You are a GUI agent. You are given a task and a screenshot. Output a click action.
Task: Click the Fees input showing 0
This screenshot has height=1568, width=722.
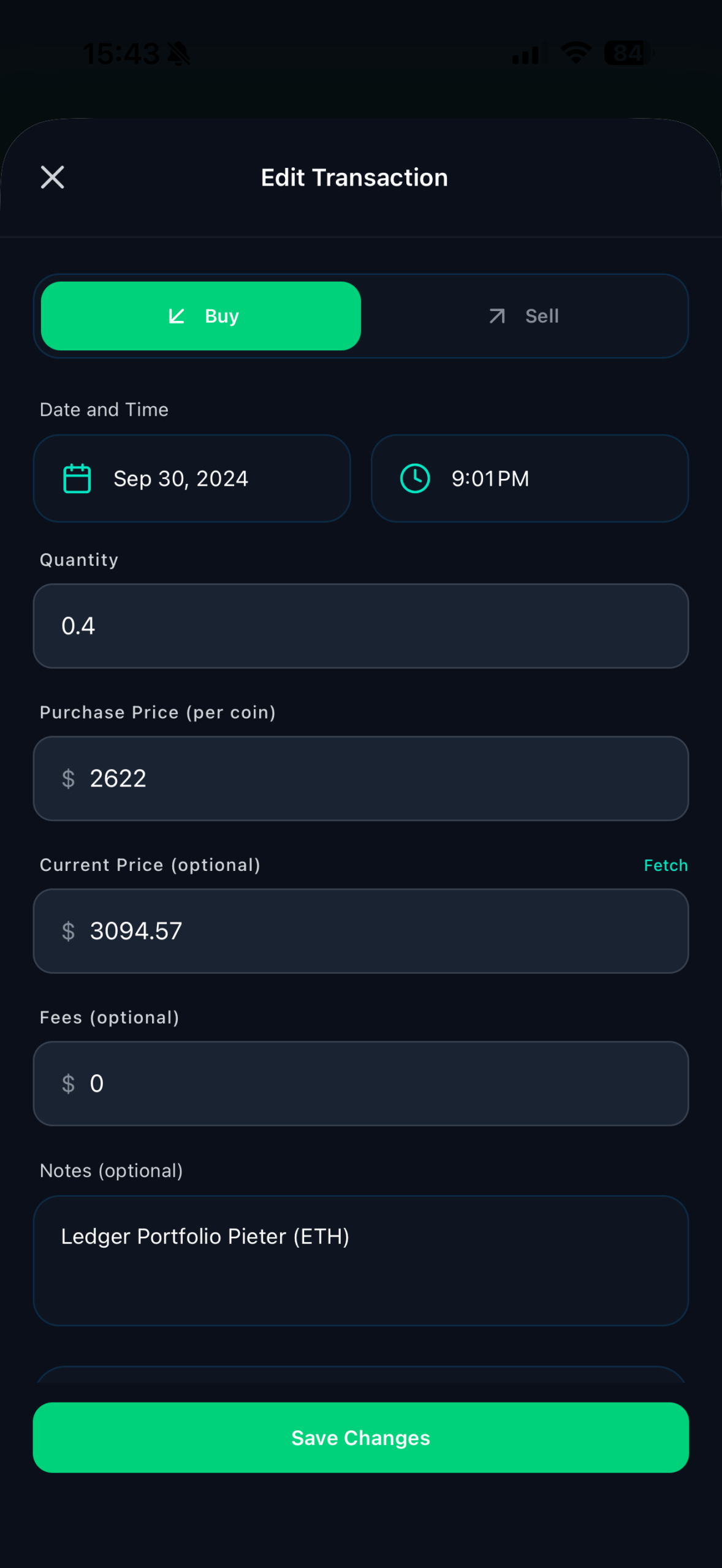tap(361, 1084)
